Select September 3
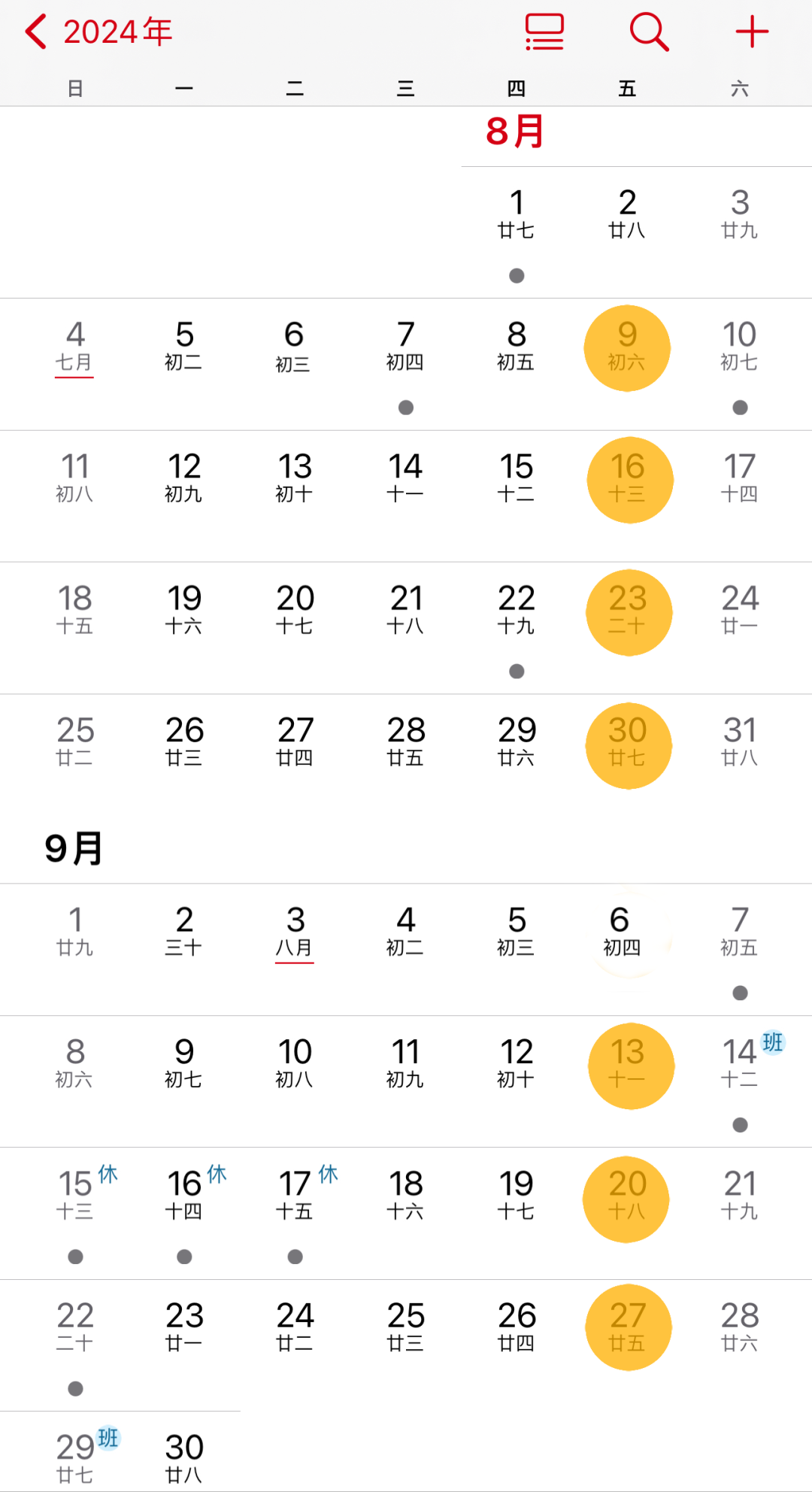Screen dimensions: 812x1492 coord(295,932)
